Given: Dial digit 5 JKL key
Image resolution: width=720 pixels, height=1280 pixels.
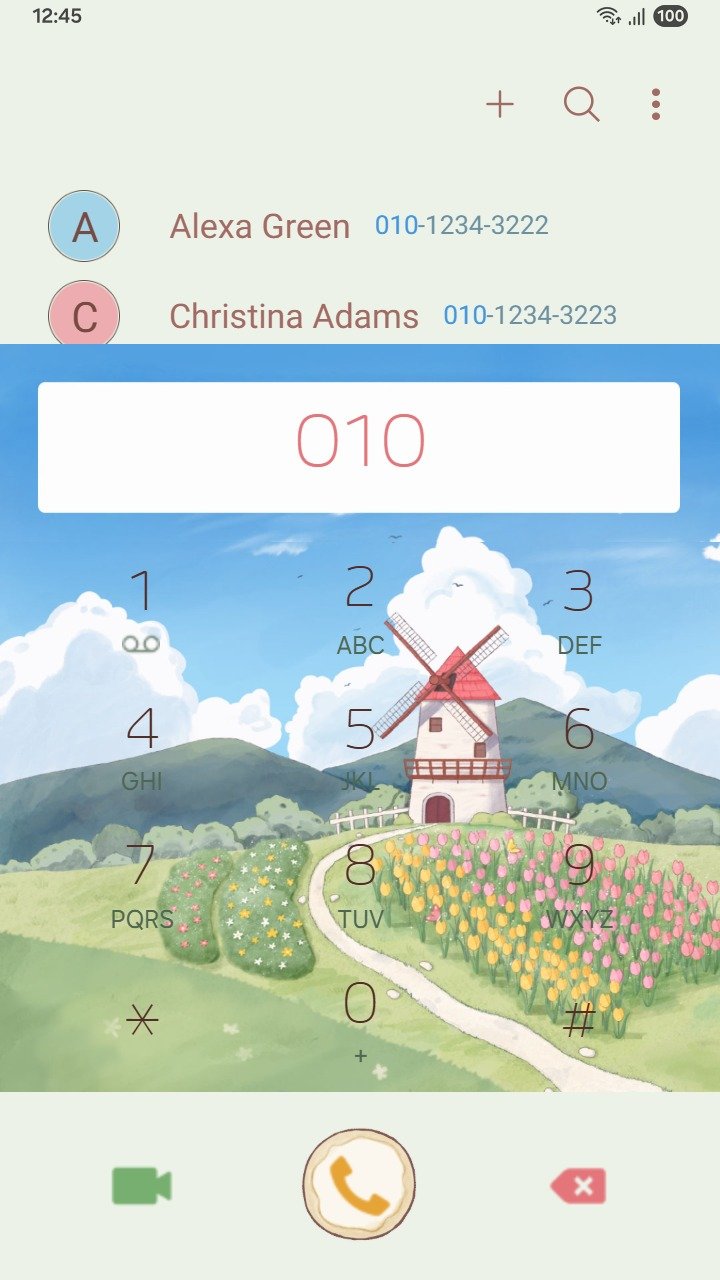Looking at the screenshot, I should click(x=360, y=745).
